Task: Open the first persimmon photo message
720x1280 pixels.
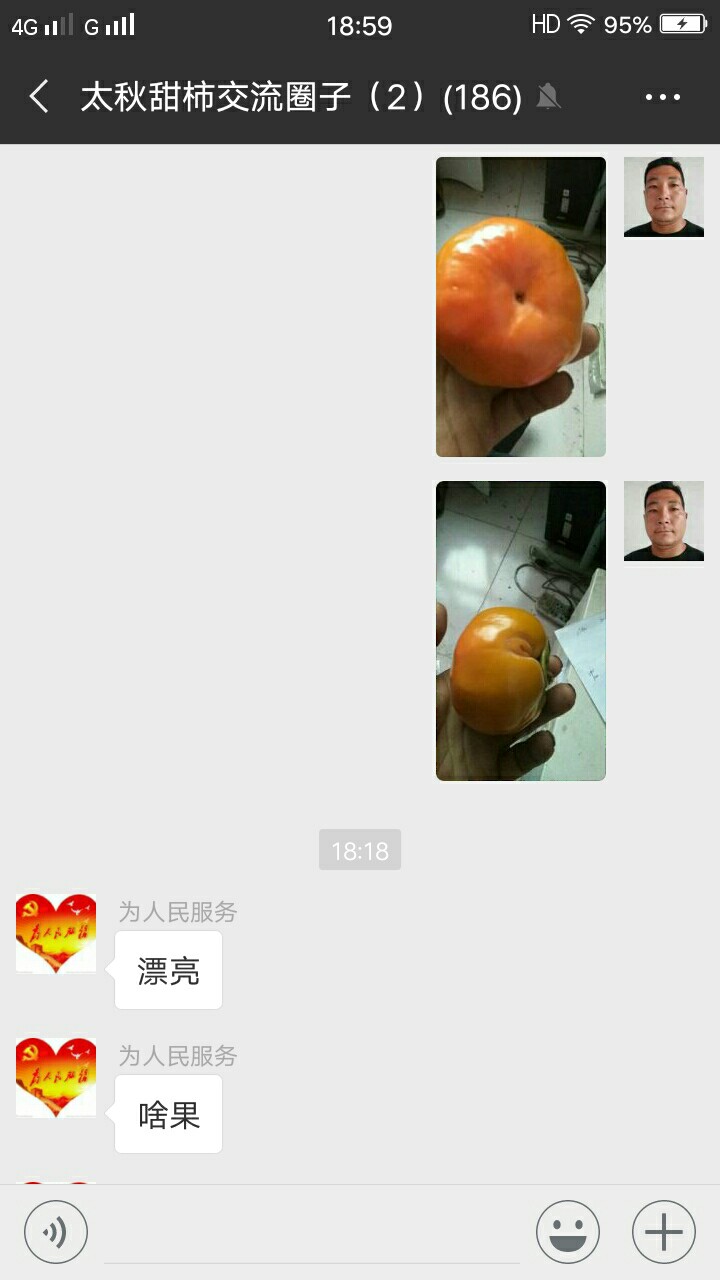Action: click(521, 306)
